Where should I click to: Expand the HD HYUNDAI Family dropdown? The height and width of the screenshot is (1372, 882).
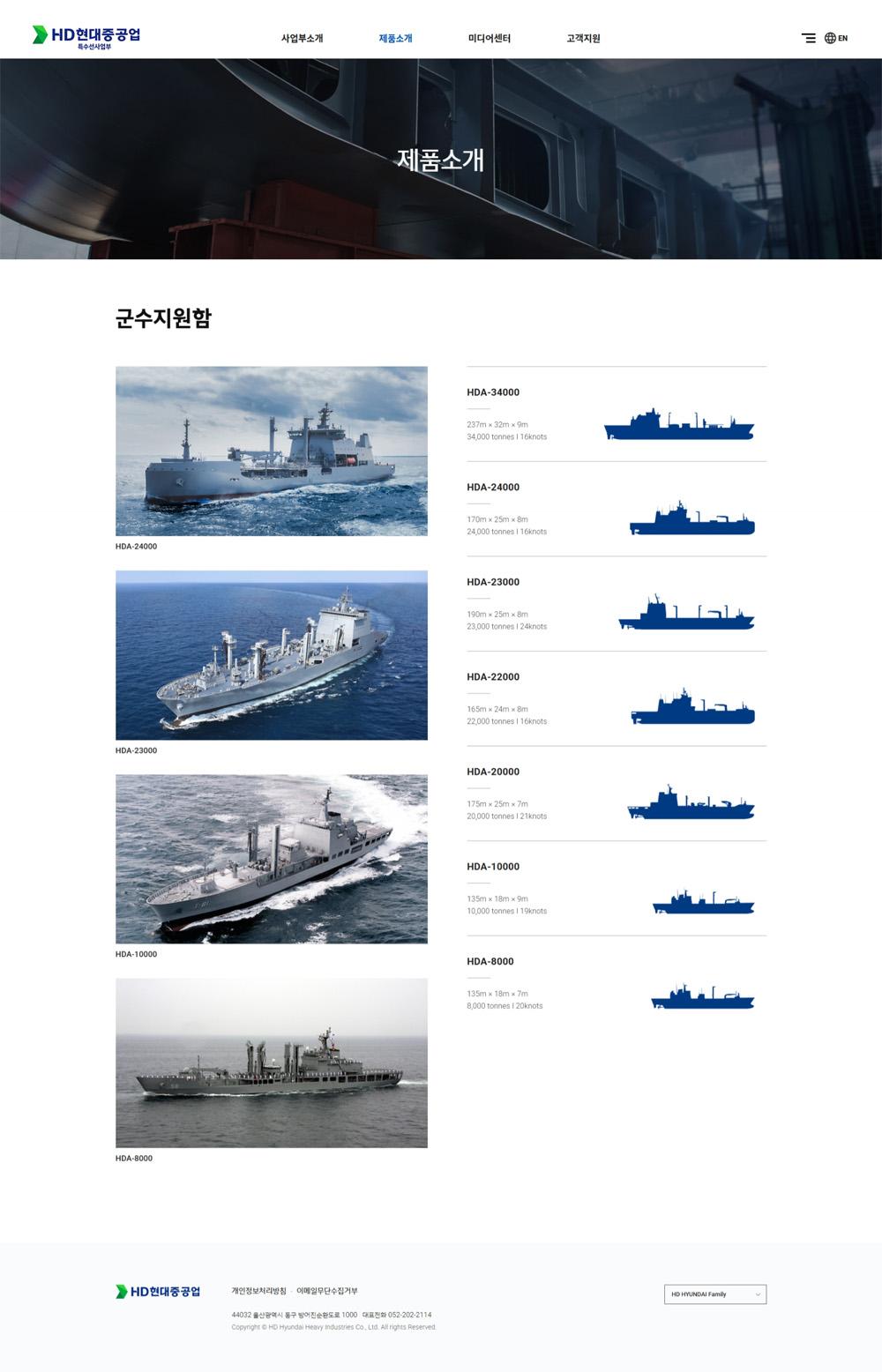click(714, 1294)
